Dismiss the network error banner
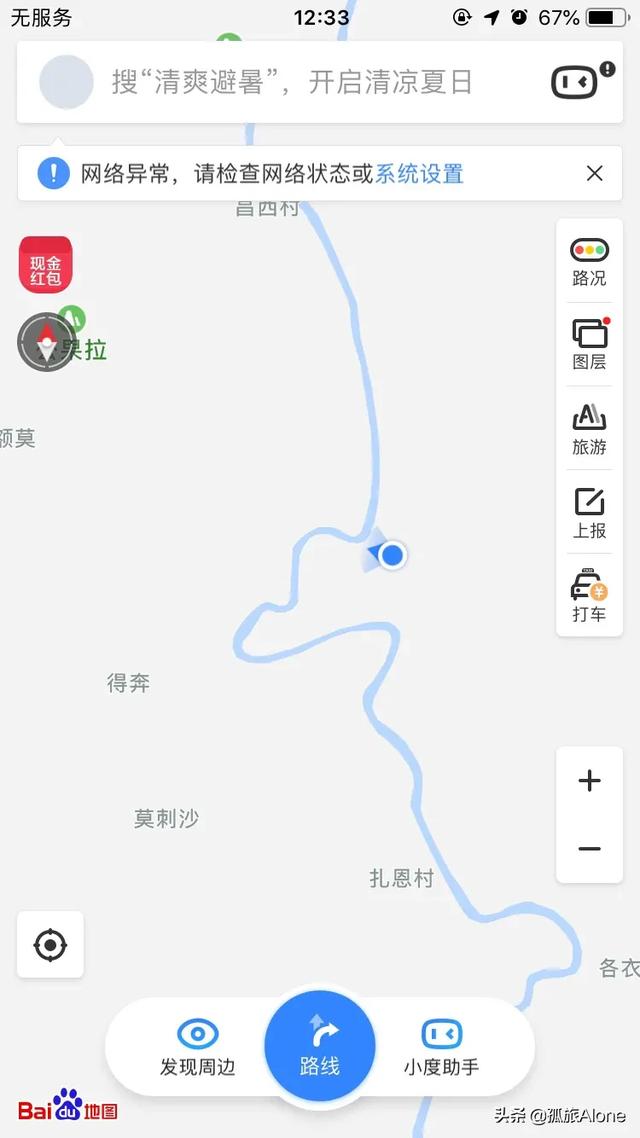Screen dimensions: 640x1138 (x=595, y=174)
